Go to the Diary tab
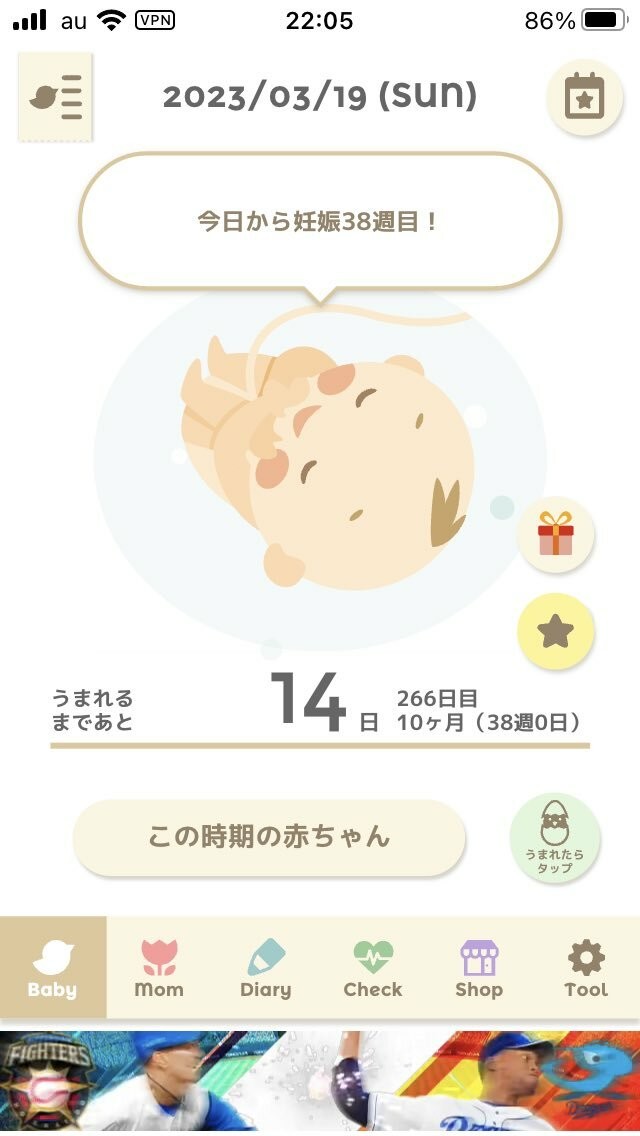This screenshot has height=1136, width=640. coord(265,968)
